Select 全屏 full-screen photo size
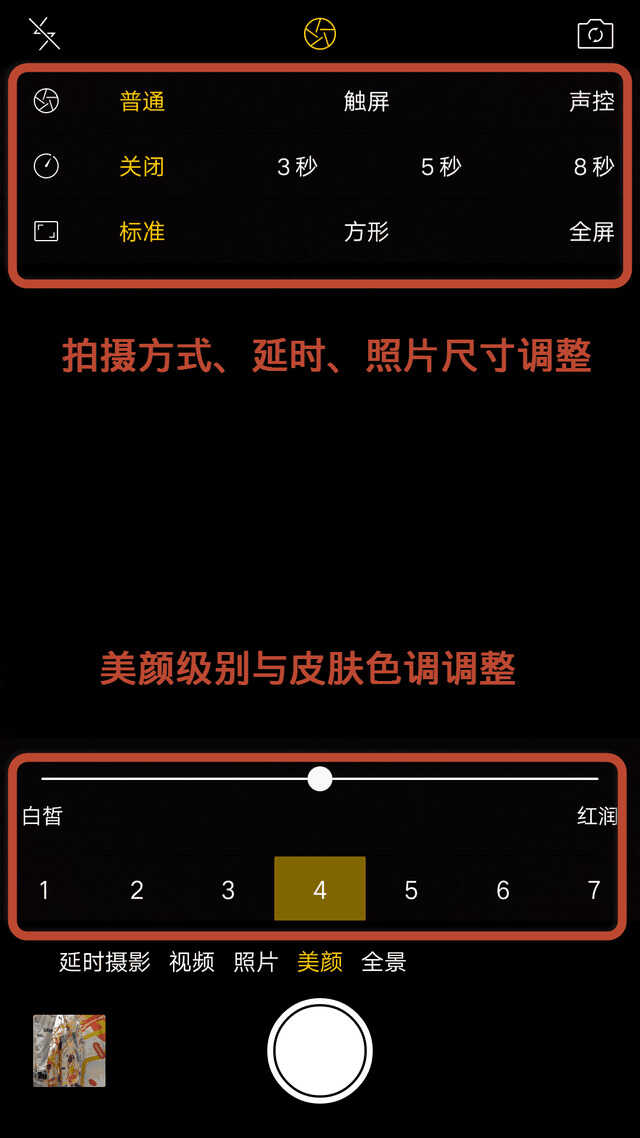This screenshot has width=640, height=1138. 591,232
